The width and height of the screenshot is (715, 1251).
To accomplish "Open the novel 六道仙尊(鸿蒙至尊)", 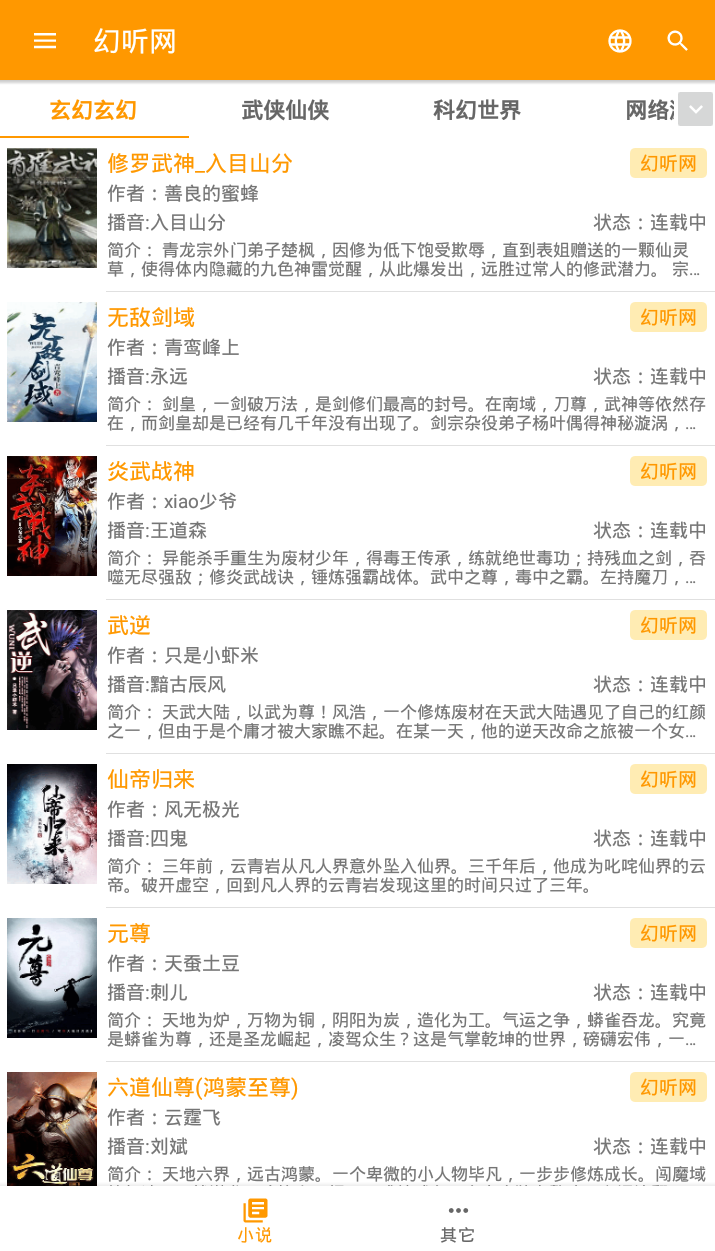I will [203, 1088].
